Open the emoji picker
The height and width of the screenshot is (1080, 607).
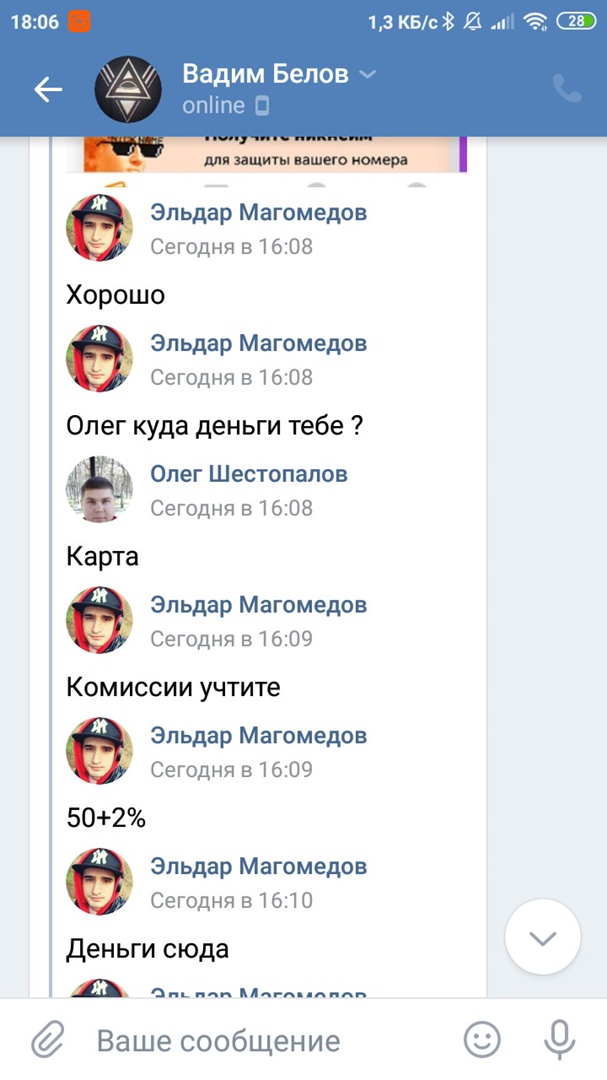tap(482, 1040)
